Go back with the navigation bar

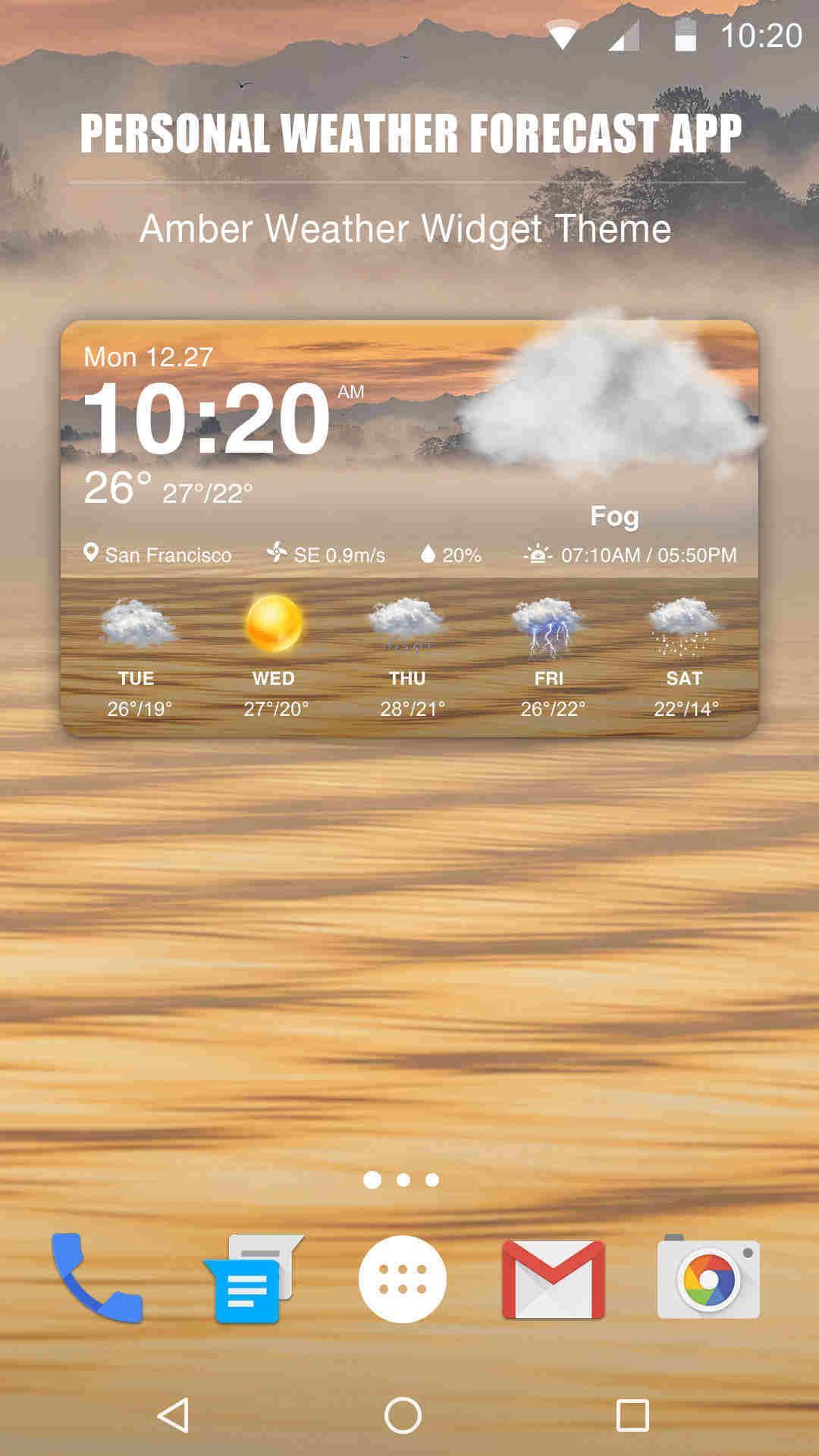(173, 1415)
